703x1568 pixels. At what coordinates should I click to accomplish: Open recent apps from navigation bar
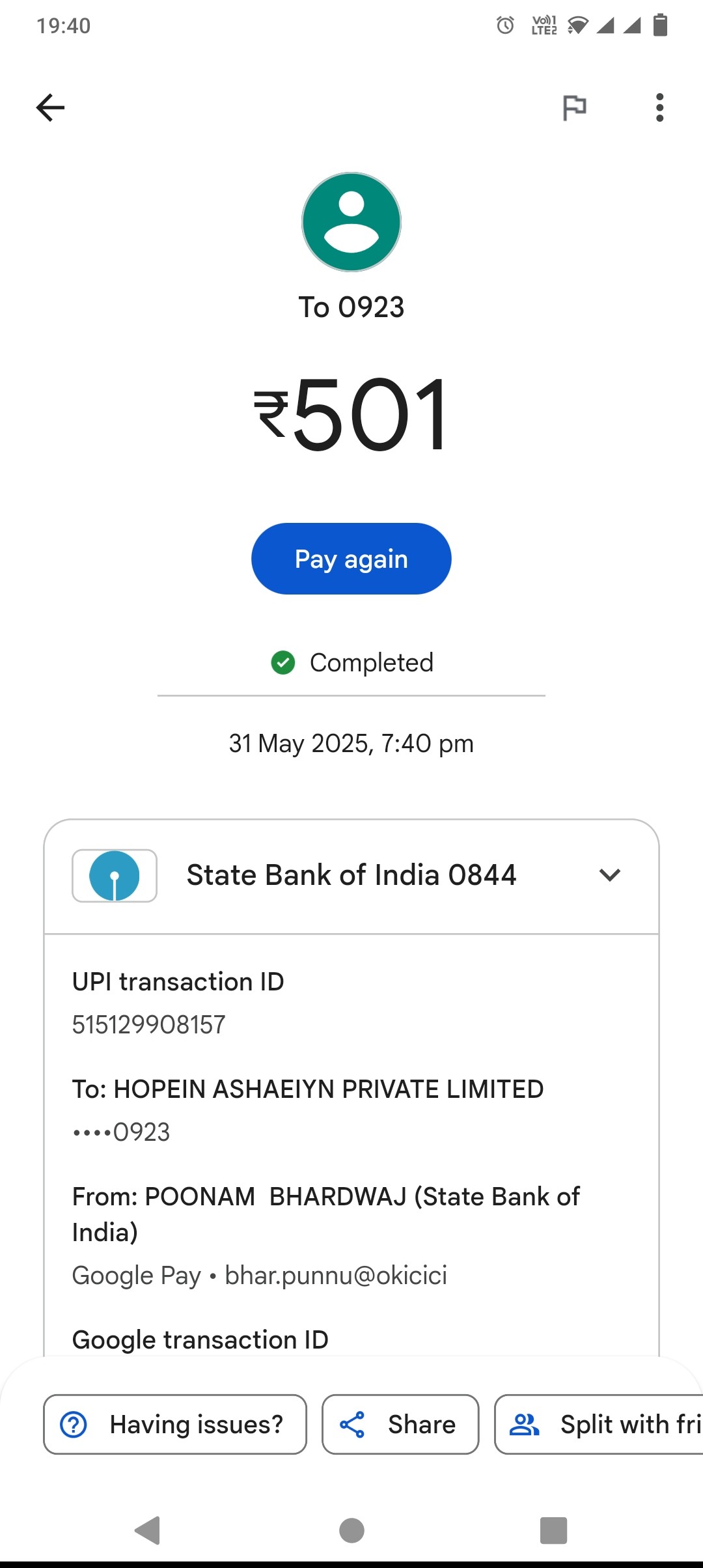(554, 1530)
